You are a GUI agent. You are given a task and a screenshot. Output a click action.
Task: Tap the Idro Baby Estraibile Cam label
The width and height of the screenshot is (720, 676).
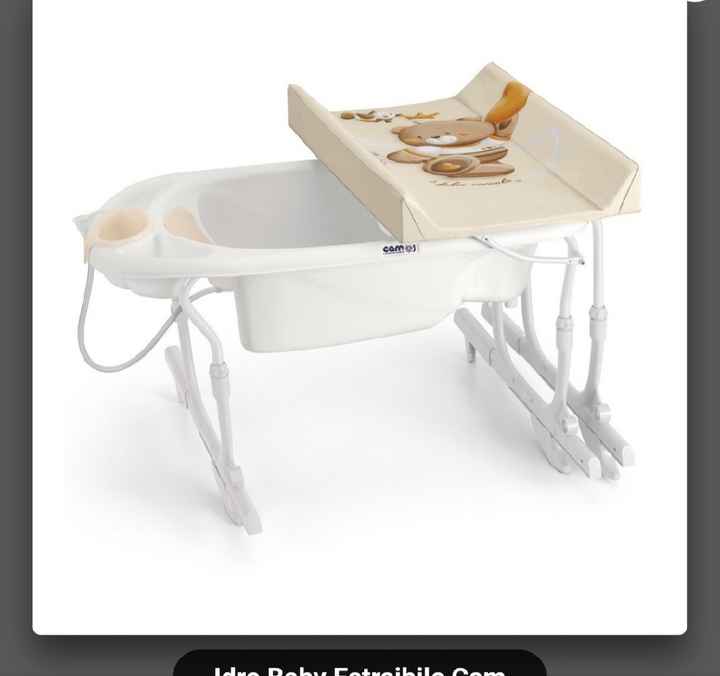[360, 666]
